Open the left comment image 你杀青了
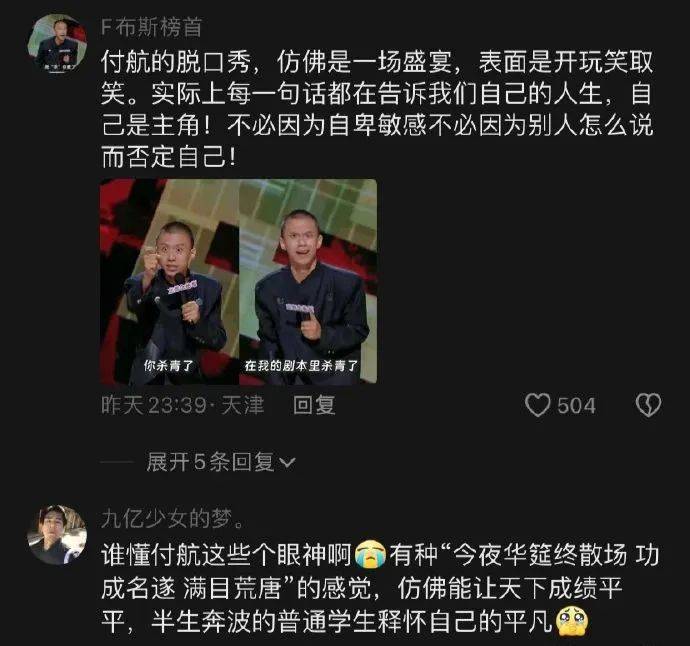 168,282
